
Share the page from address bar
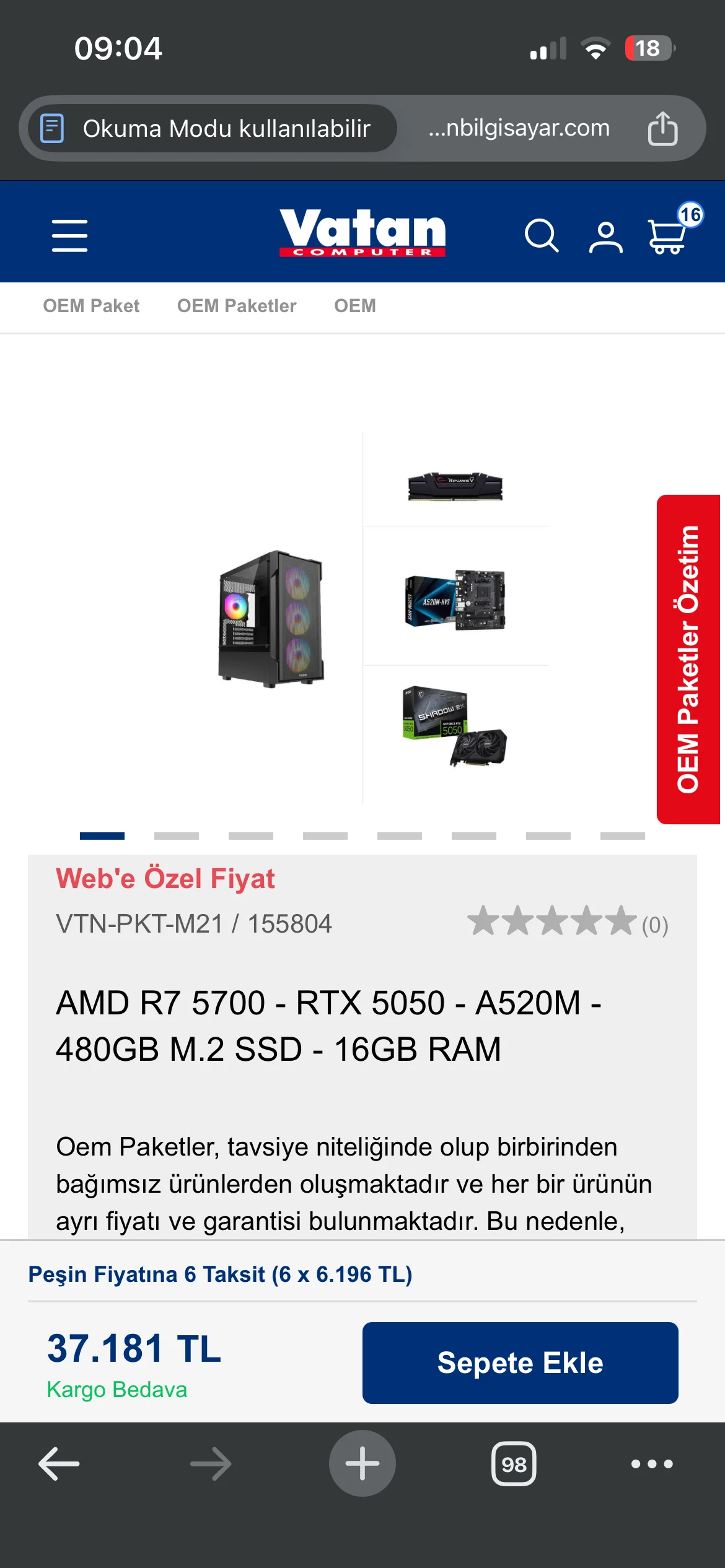point(662,129)
